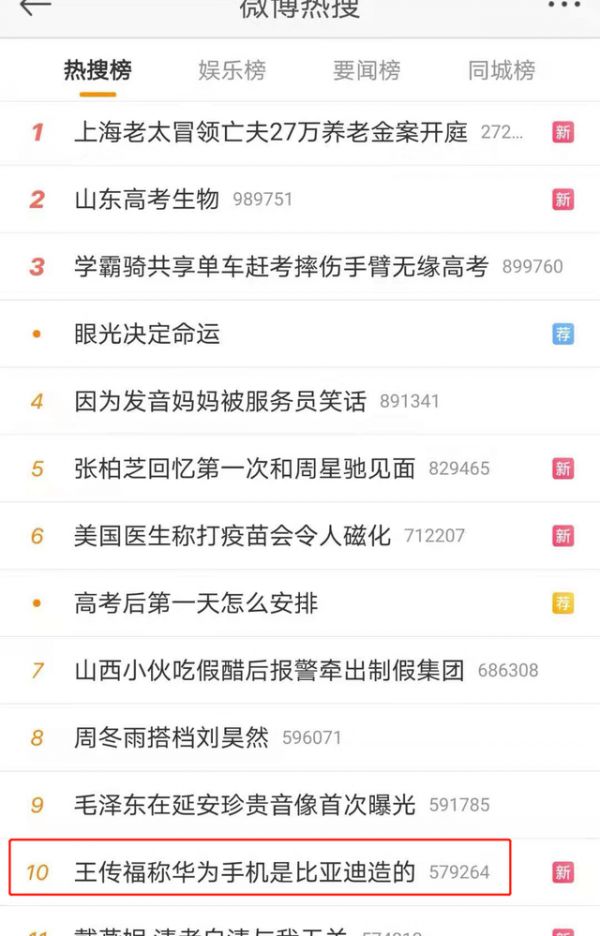600x936 pixels.
Task: Open topic 上海老太冒领亡夫27万养老金案开庭
Action: 270,132
